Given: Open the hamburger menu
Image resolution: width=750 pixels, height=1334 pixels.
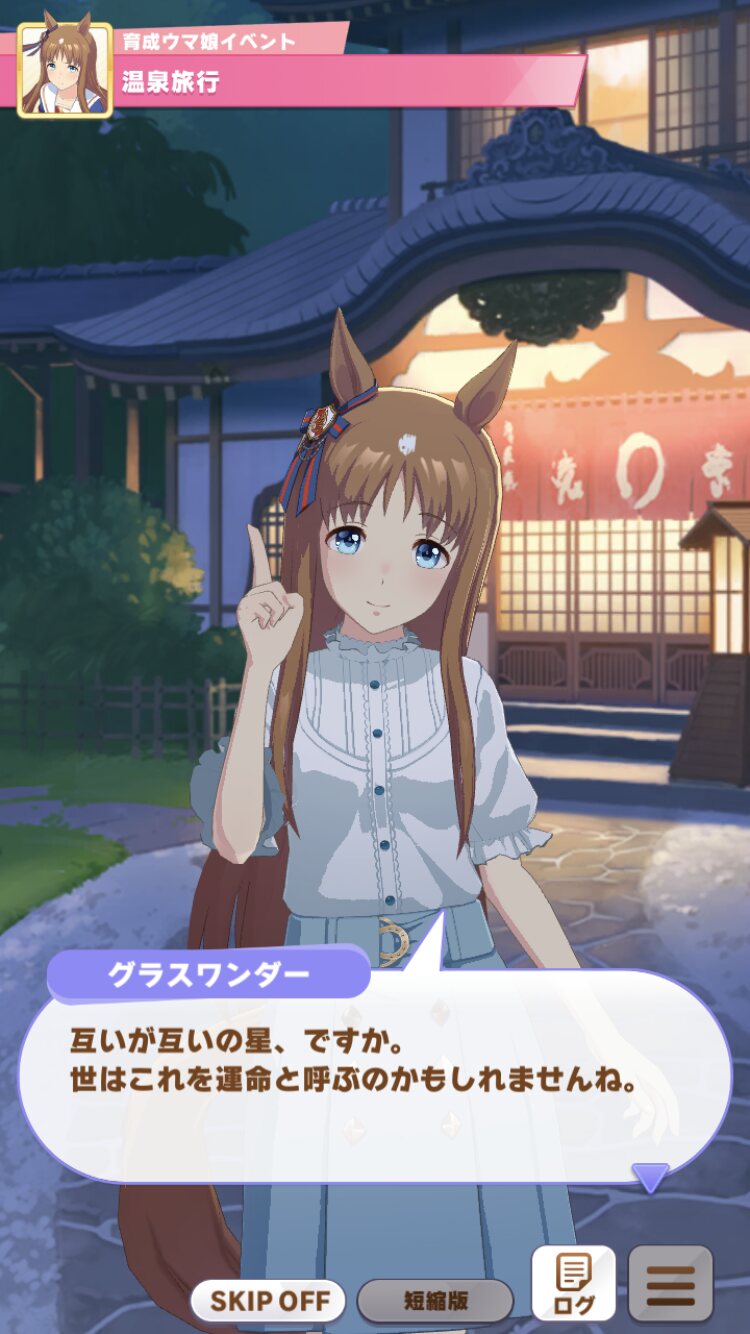Looking at the screenshot, I should pyautogui.click(x=670, y=1284).
